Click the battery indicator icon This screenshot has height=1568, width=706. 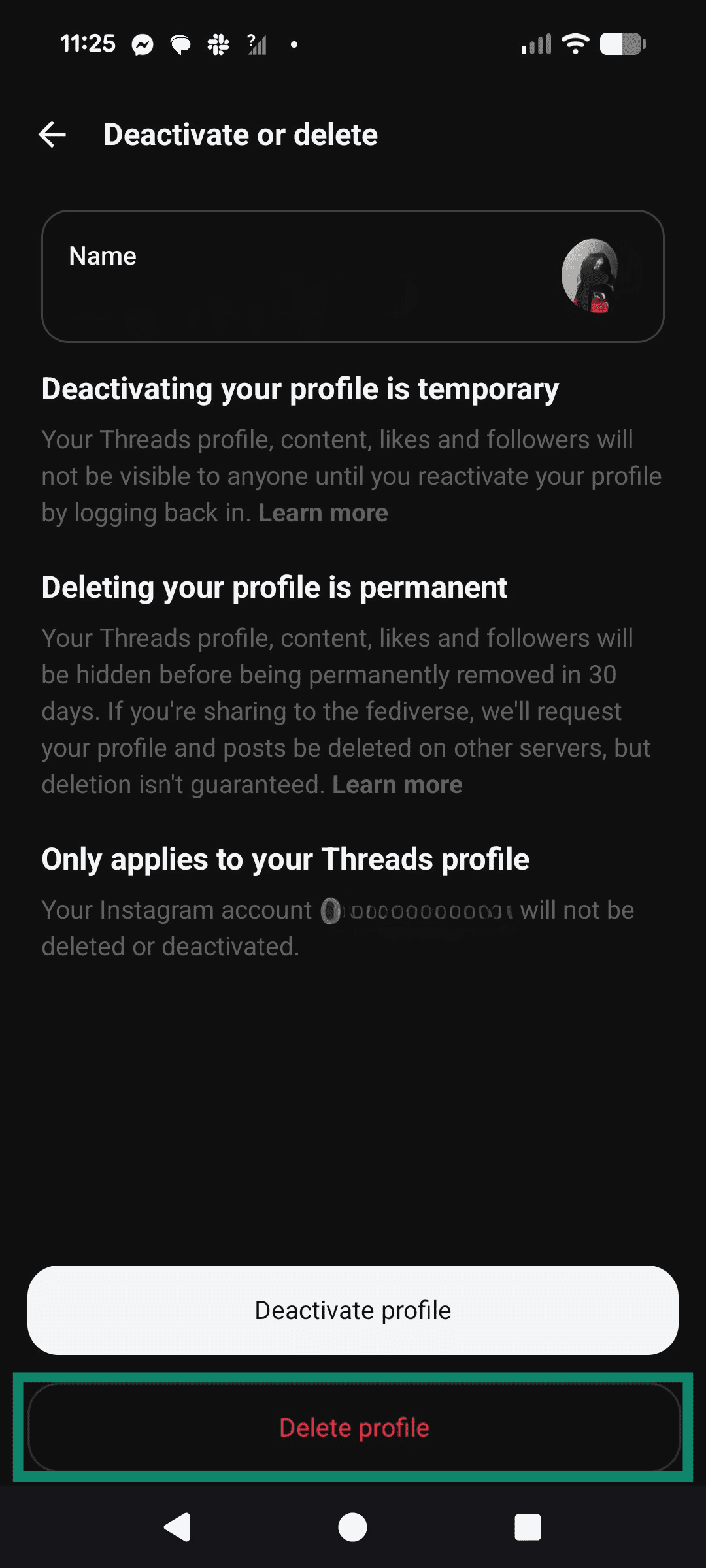tap(621, 43)
